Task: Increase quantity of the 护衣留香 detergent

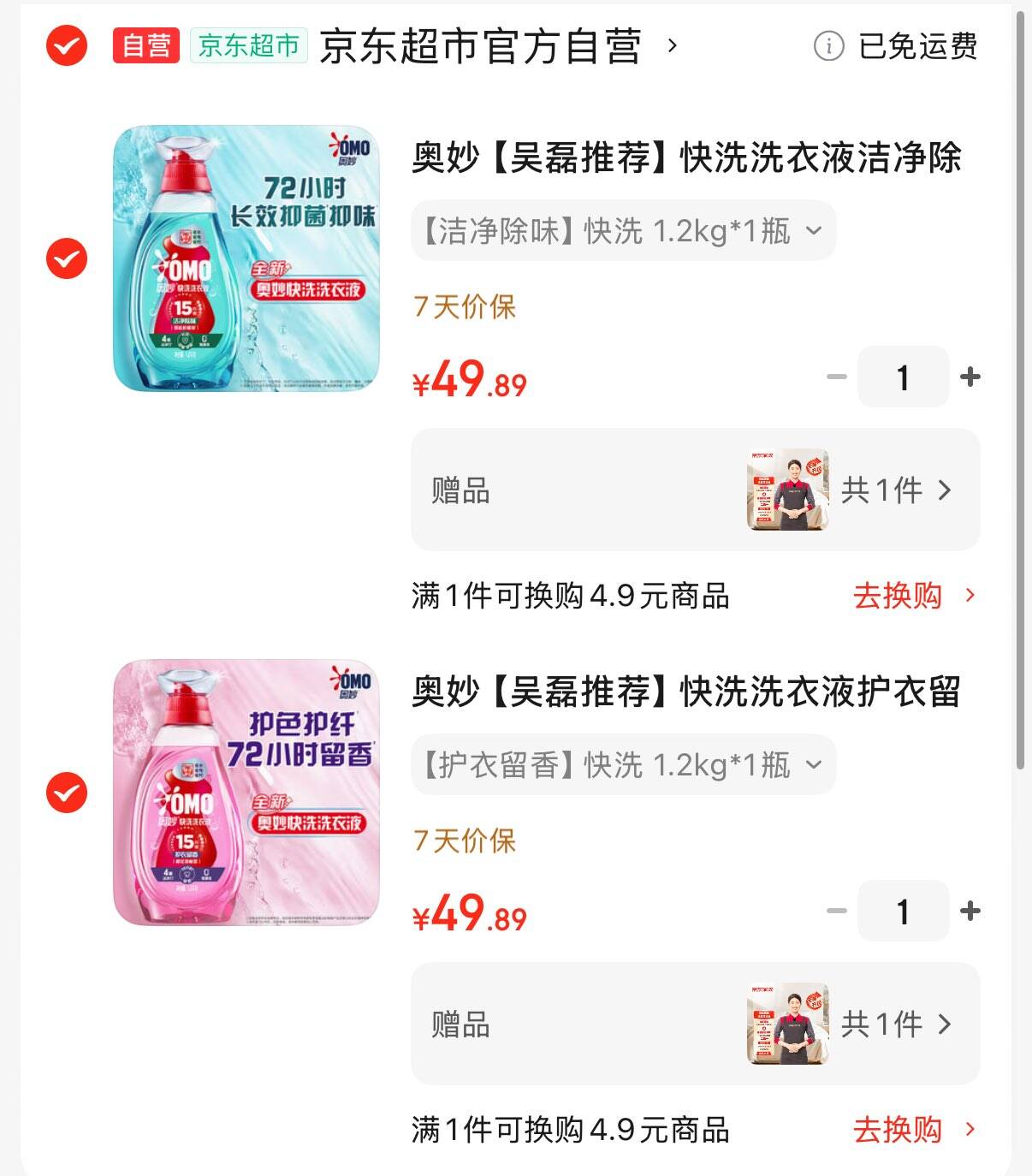Action: [x=970, y=911]
